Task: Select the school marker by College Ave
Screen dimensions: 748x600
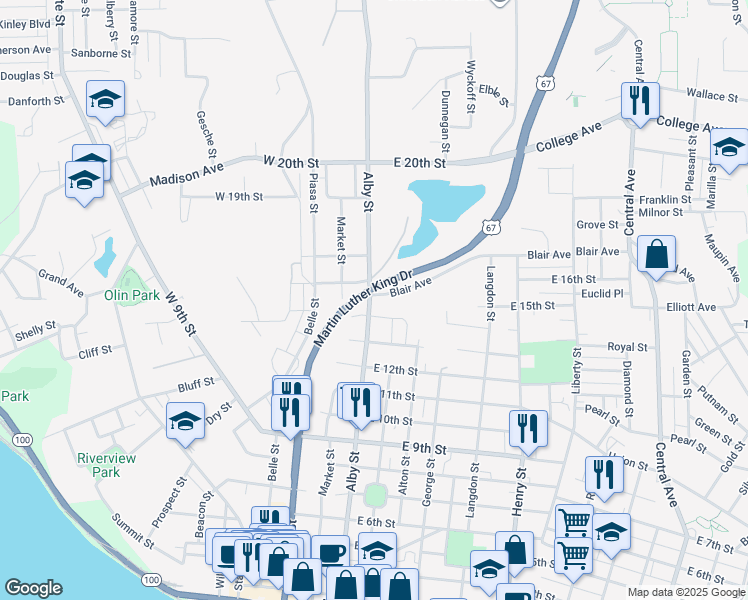Action: coord(729,147)
